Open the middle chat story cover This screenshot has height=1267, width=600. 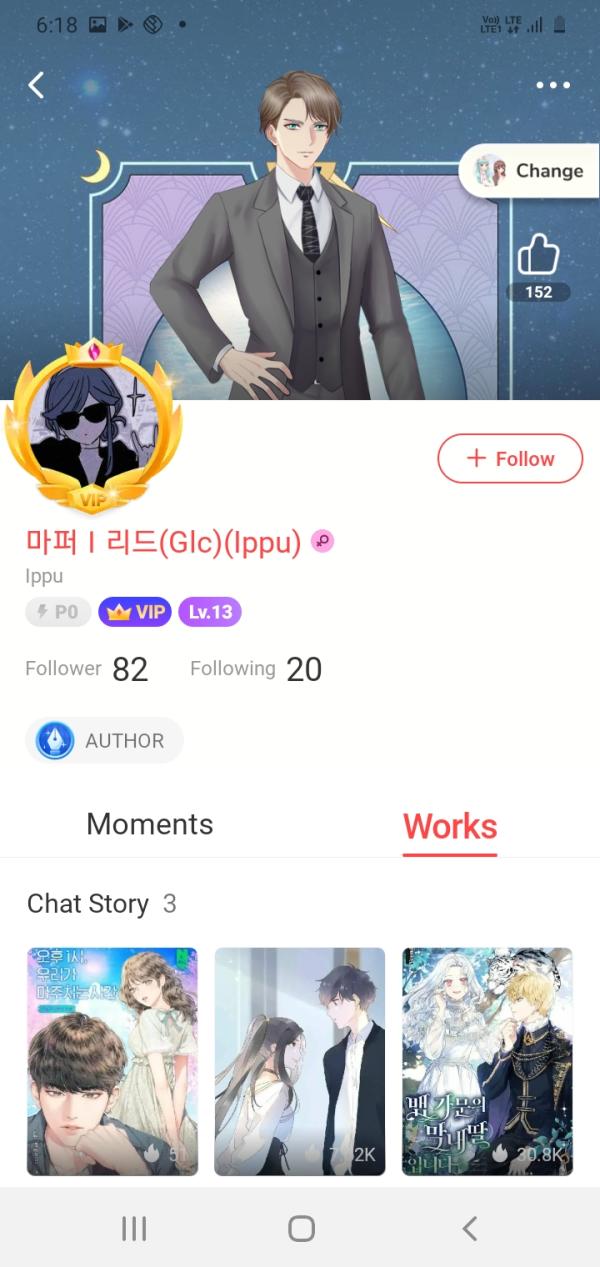point(300,1061)
